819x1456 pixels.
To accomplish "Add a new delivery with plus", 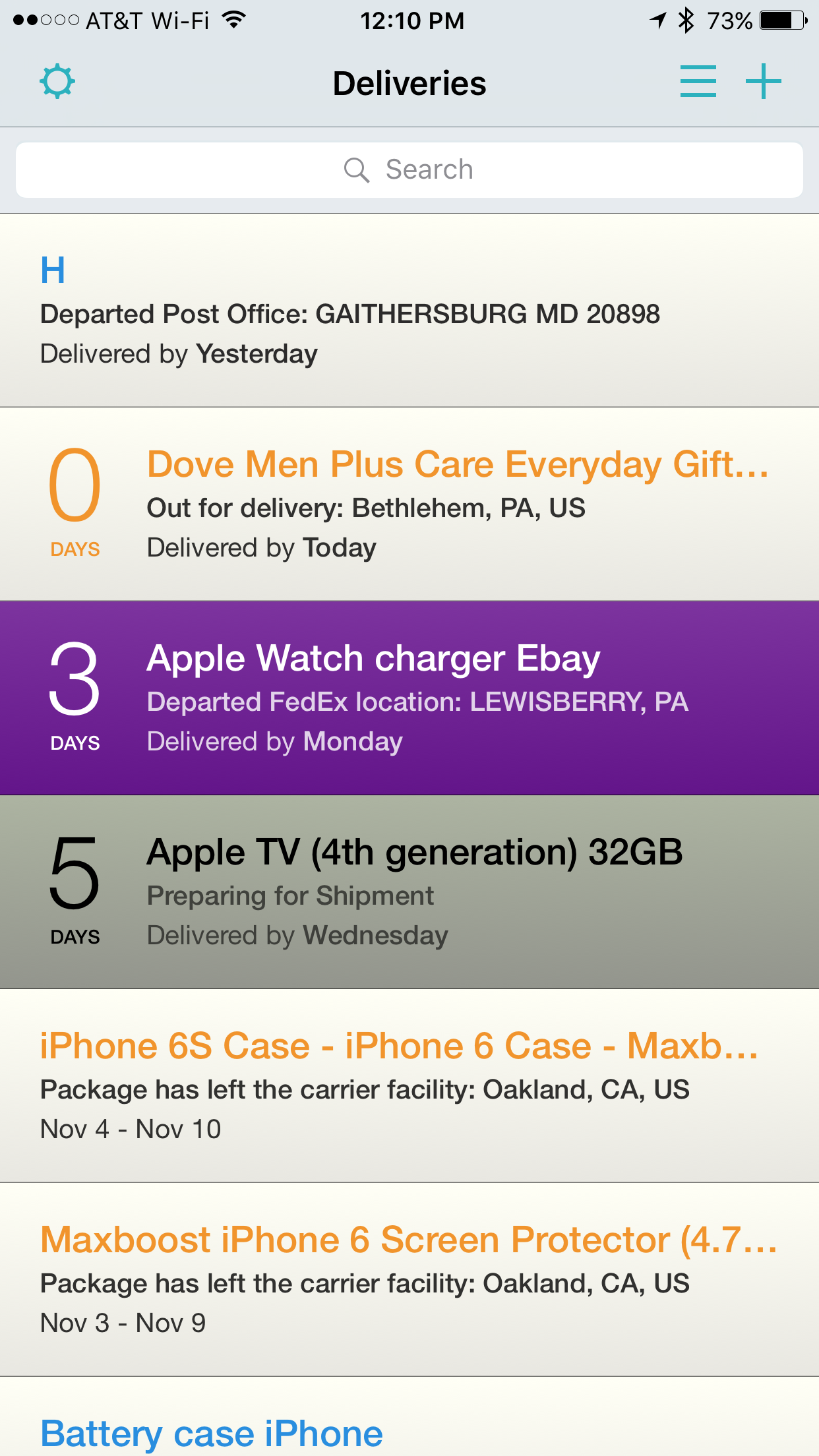I will point(763,82).
